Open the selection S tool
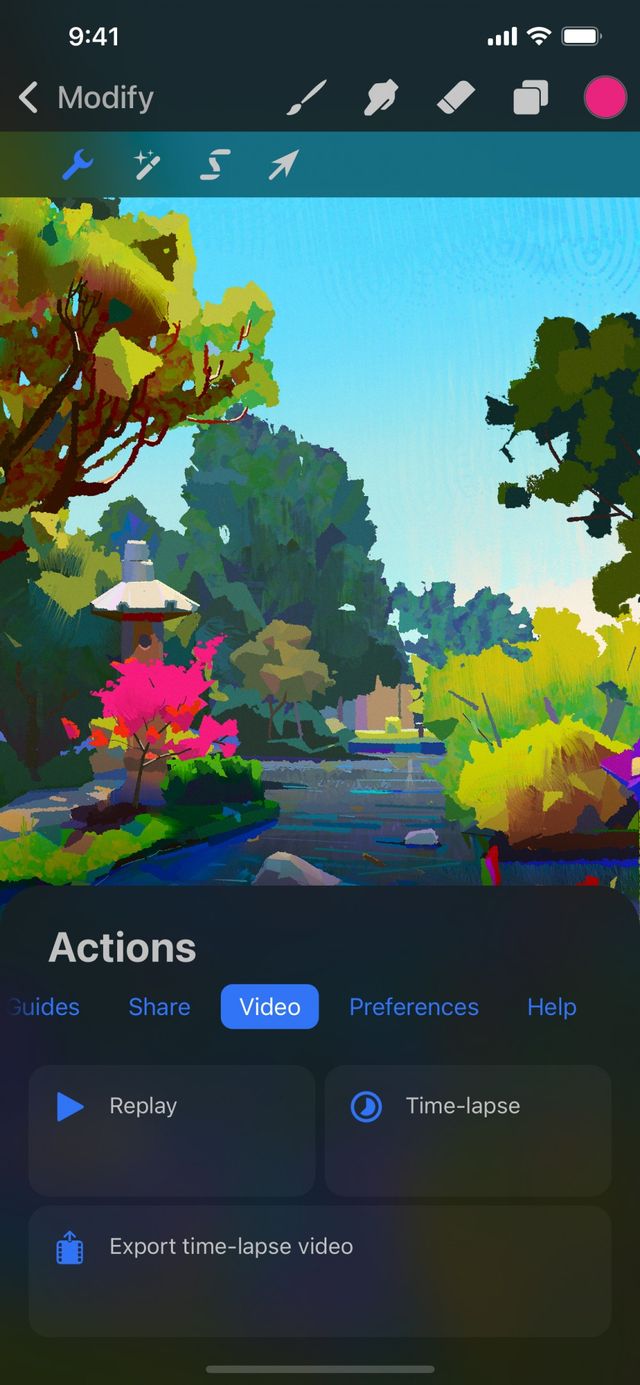Screen dimensions: 640x1385 (x=215, y=165)
